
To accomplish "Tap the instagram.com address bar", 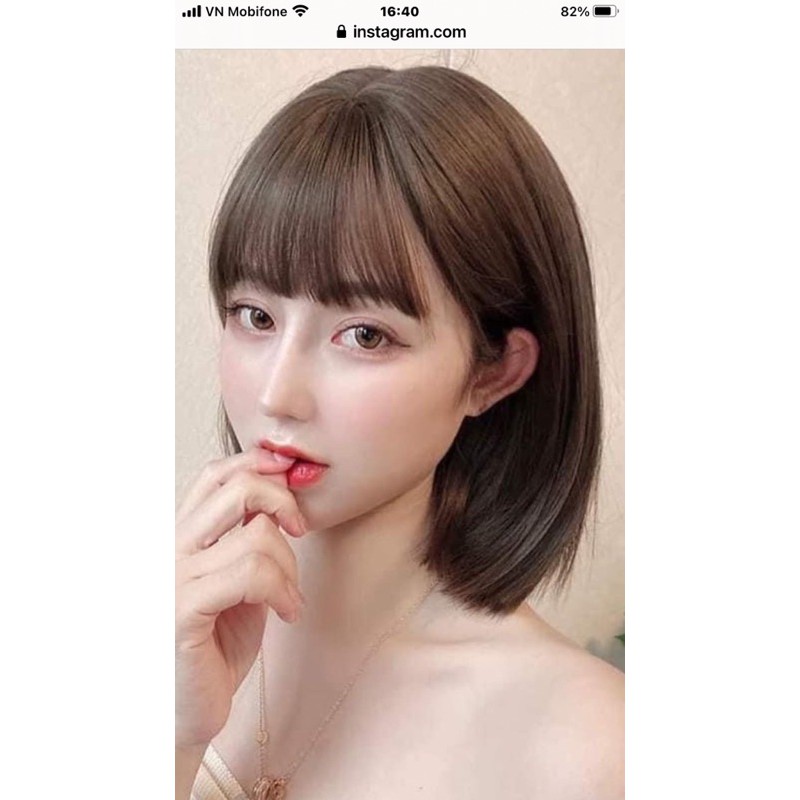I will [x=401, y=32].
